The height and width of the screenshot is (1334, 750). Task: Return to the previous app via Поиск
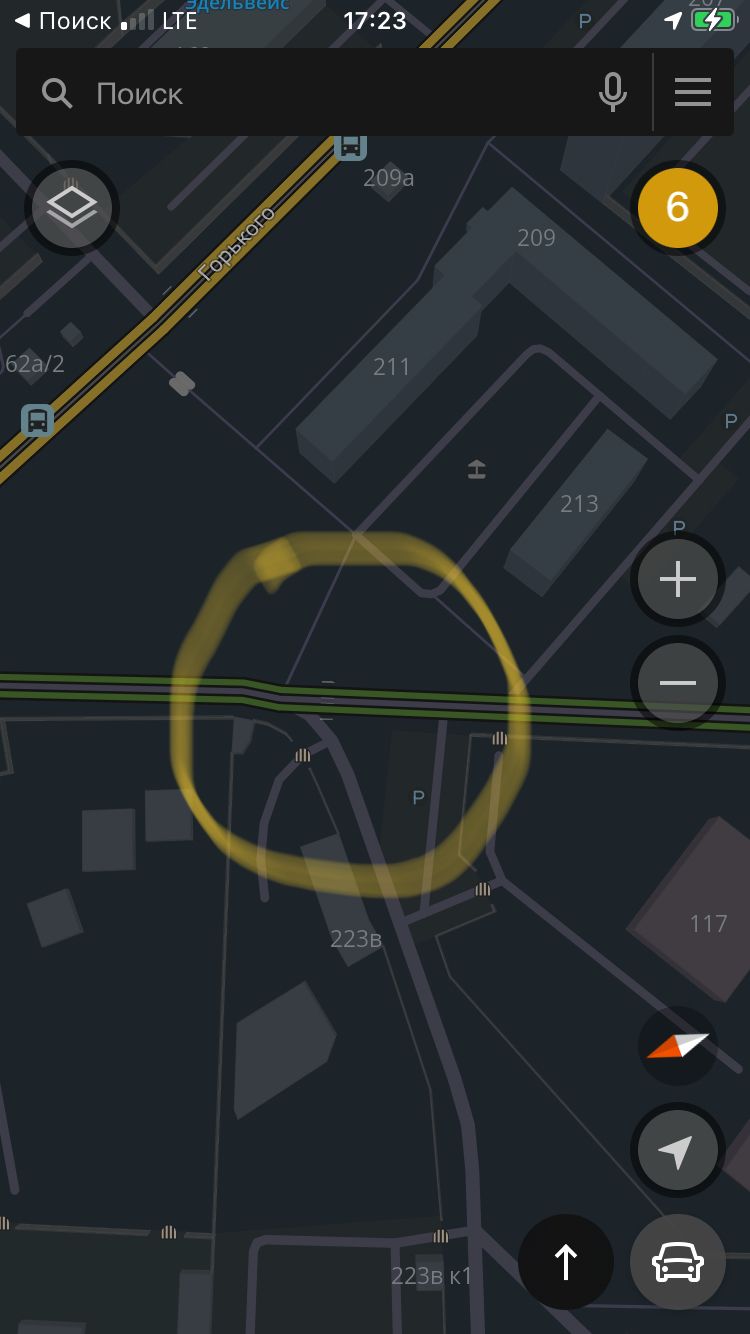(x=62, y=21)
